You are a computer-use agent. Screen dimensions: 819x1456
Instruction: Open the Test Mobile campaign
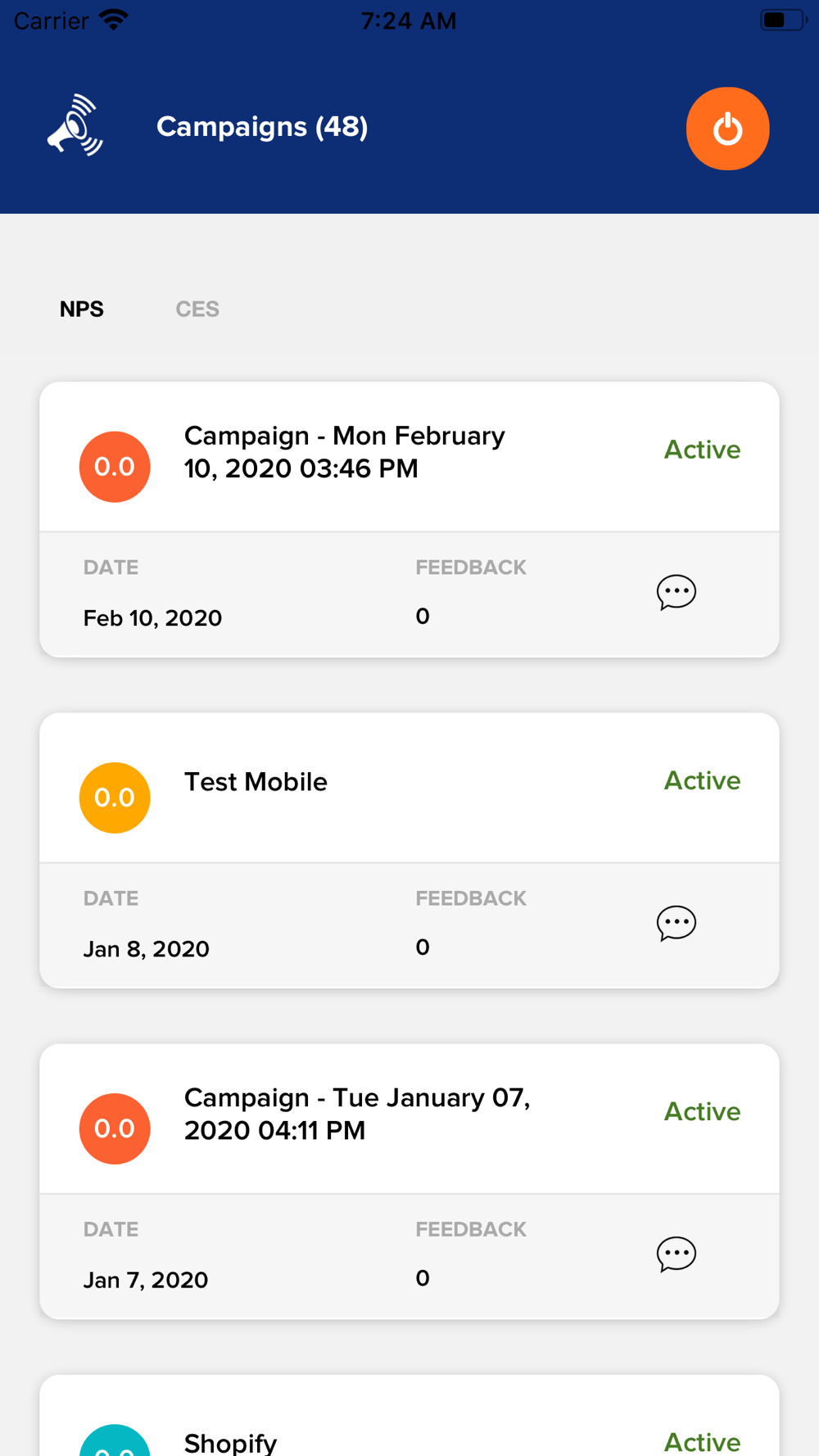[x=409, y=850]
